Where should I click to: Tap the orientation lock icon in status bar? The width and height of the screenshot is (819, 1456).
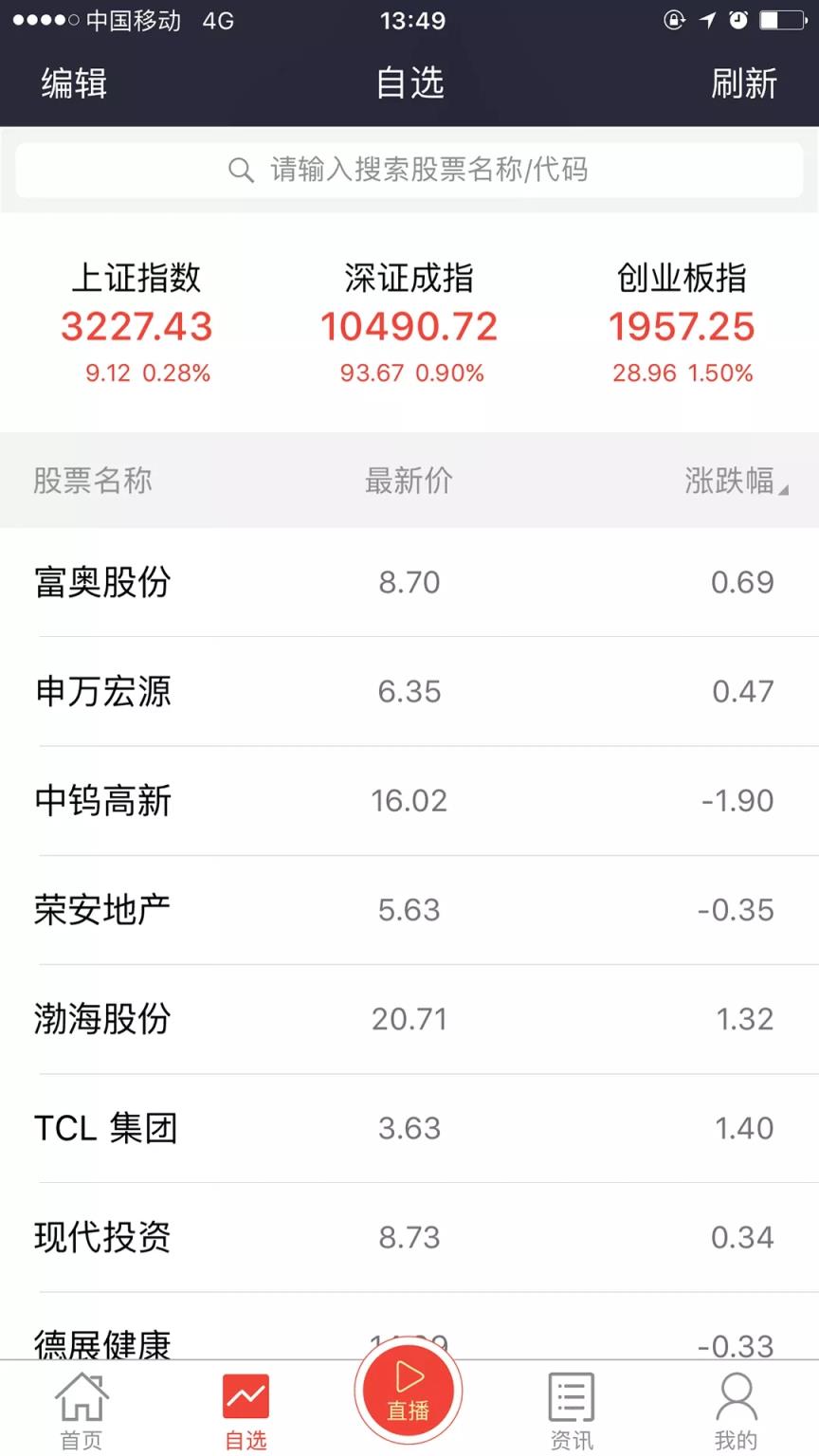coord(674,20)
